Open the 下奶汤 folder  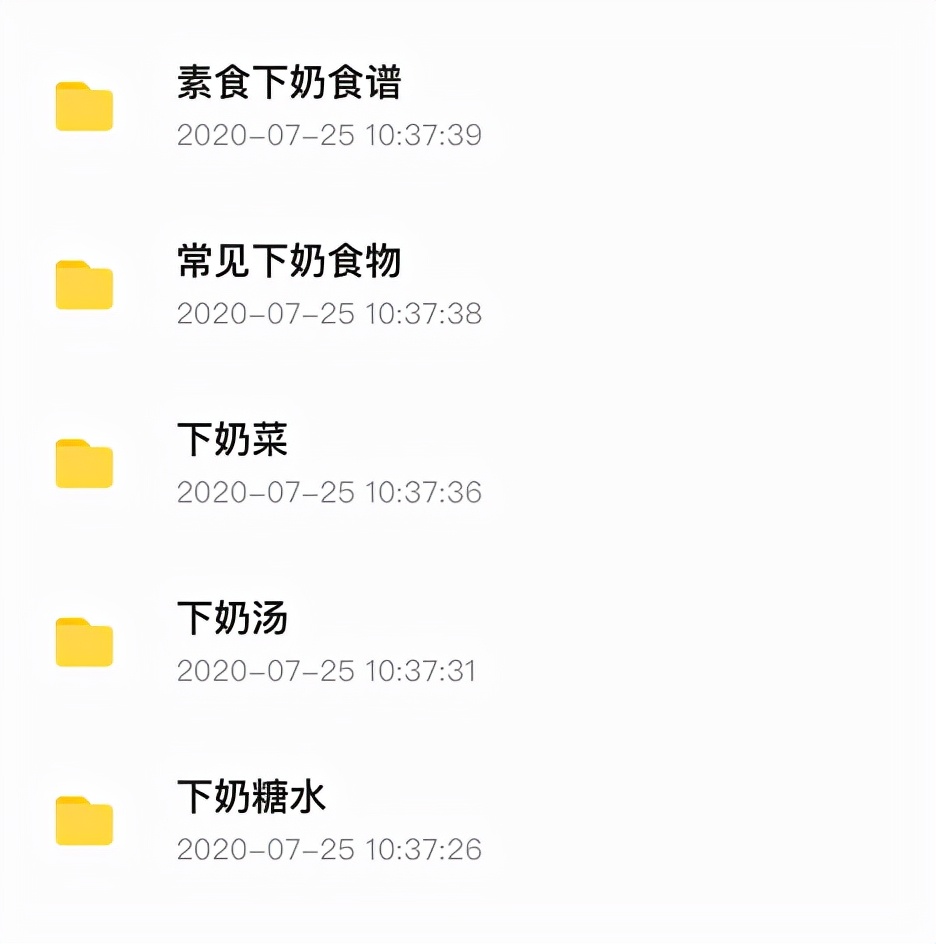233,620
